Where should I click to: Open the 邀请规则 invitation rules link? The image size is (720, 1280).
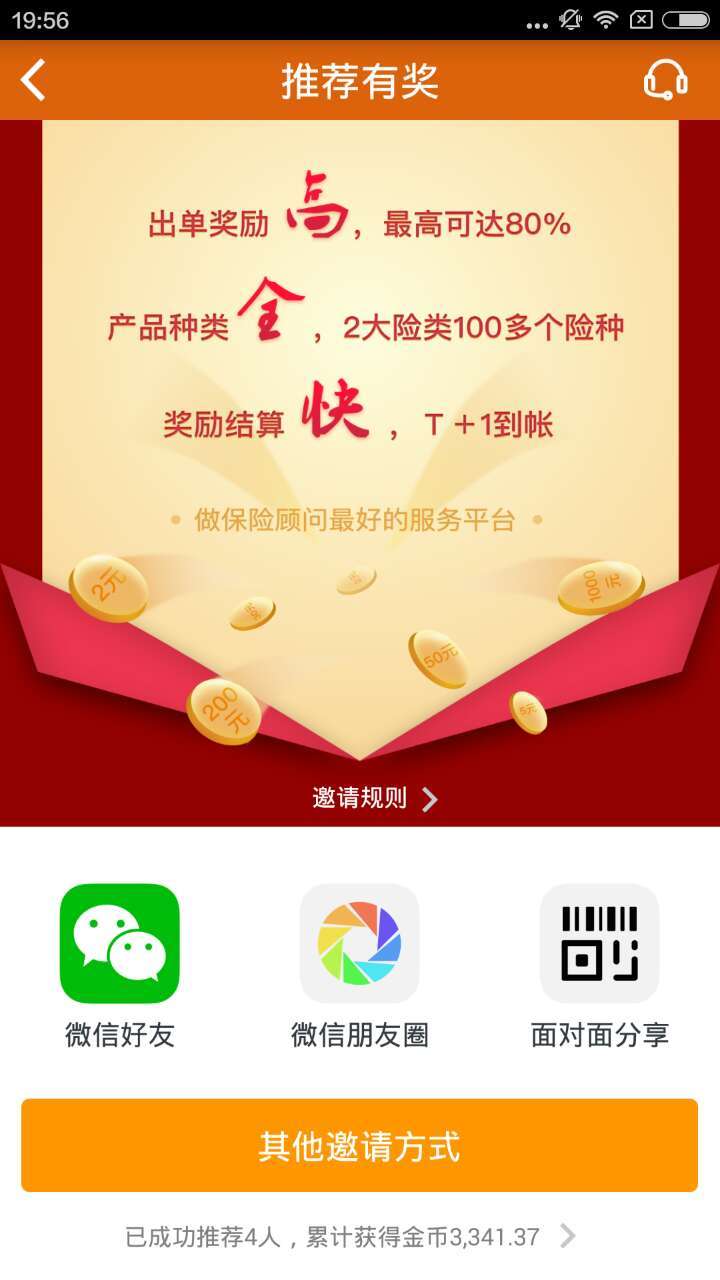(374, 798)
